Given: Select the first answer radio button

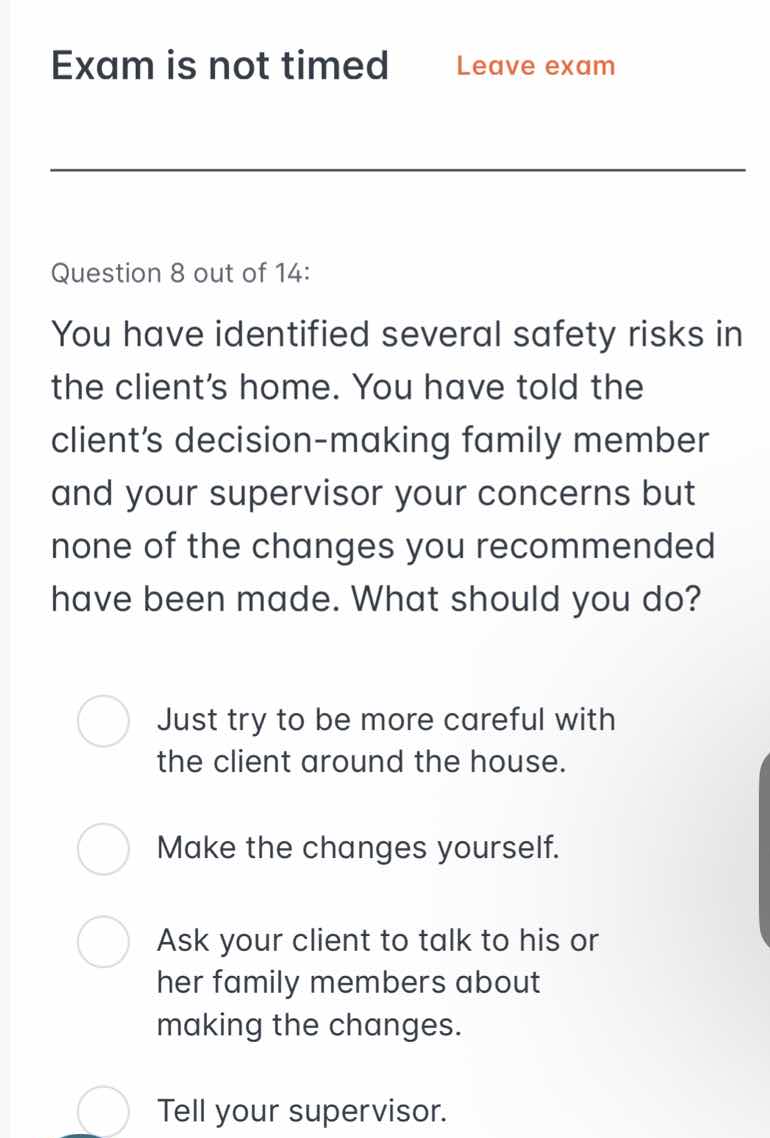Looking at the screenshot, I should point(102,718).
